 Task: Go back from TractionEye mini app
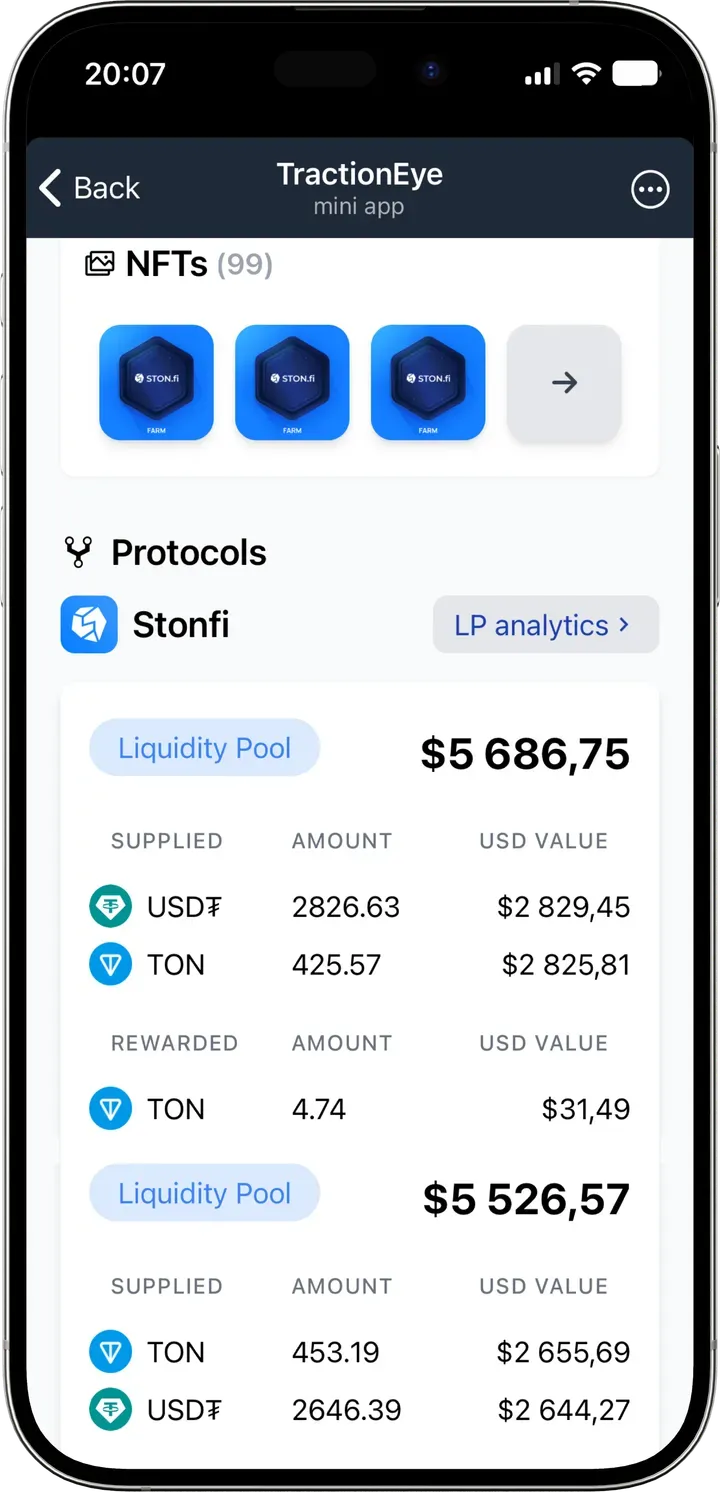[x=88, y=188]
